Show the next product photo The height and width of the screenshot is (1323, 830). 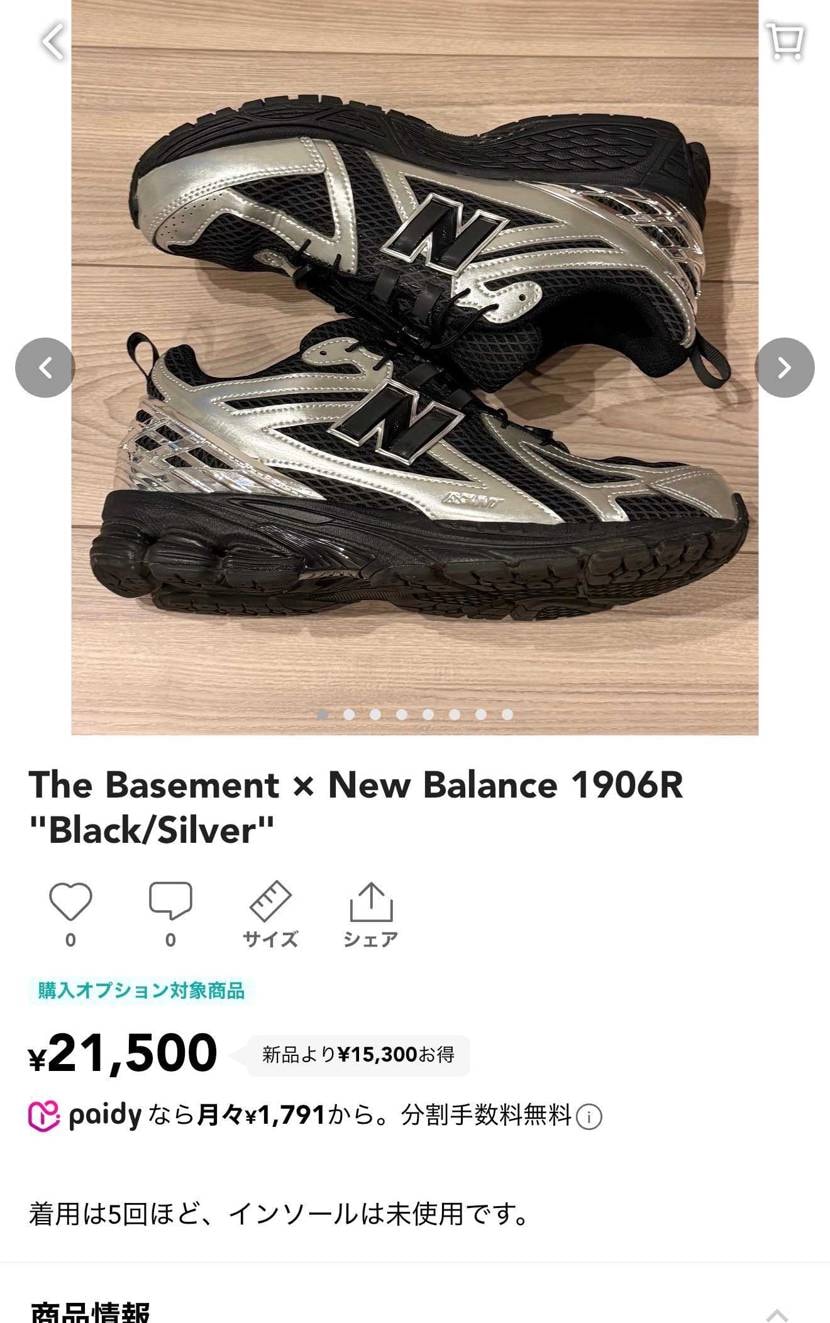pyautogui.click(x=784, y=368)
